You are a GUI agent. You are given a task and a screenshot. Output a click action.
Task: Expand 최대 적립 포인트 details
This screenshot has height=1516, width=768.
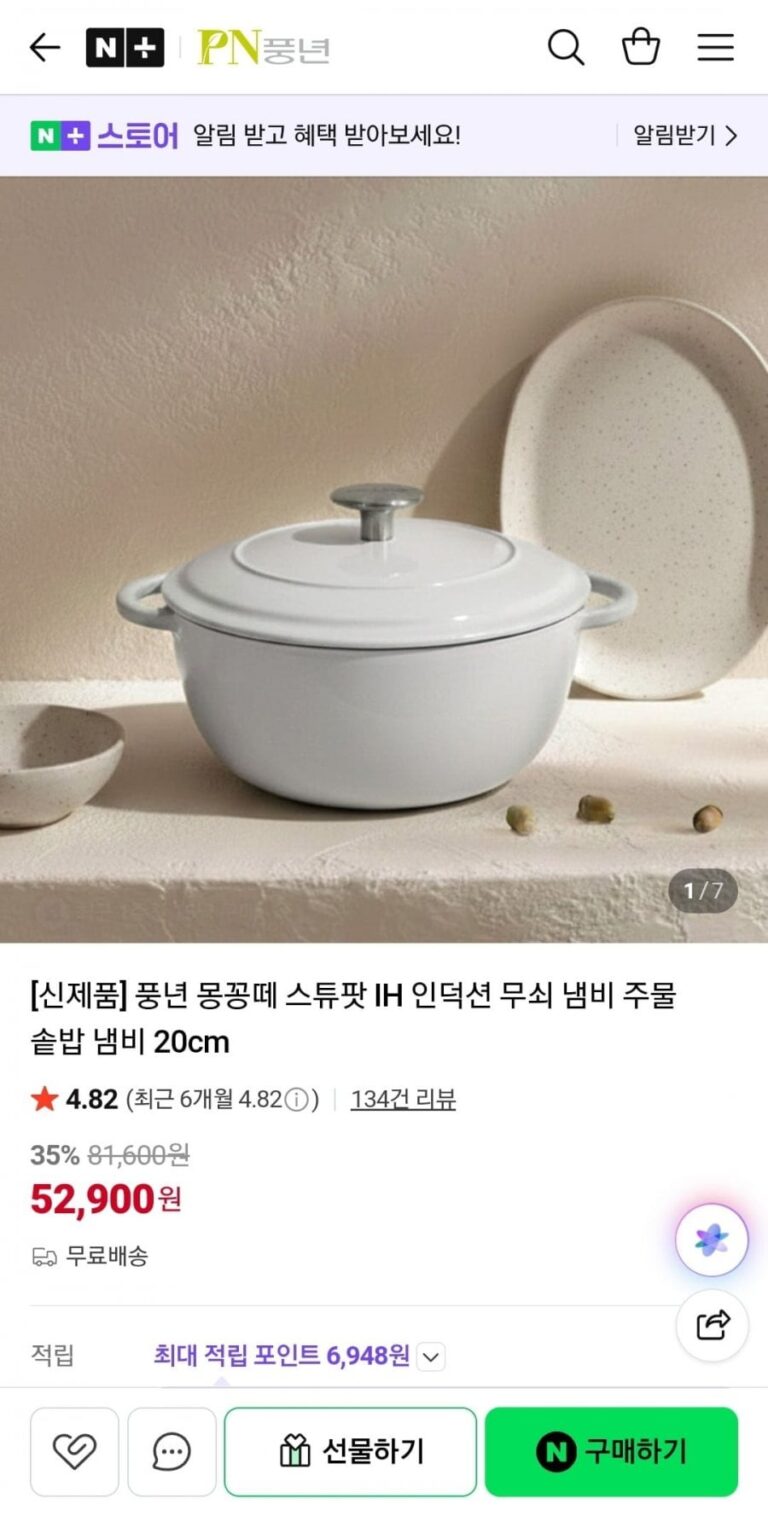pos(431,1357)
